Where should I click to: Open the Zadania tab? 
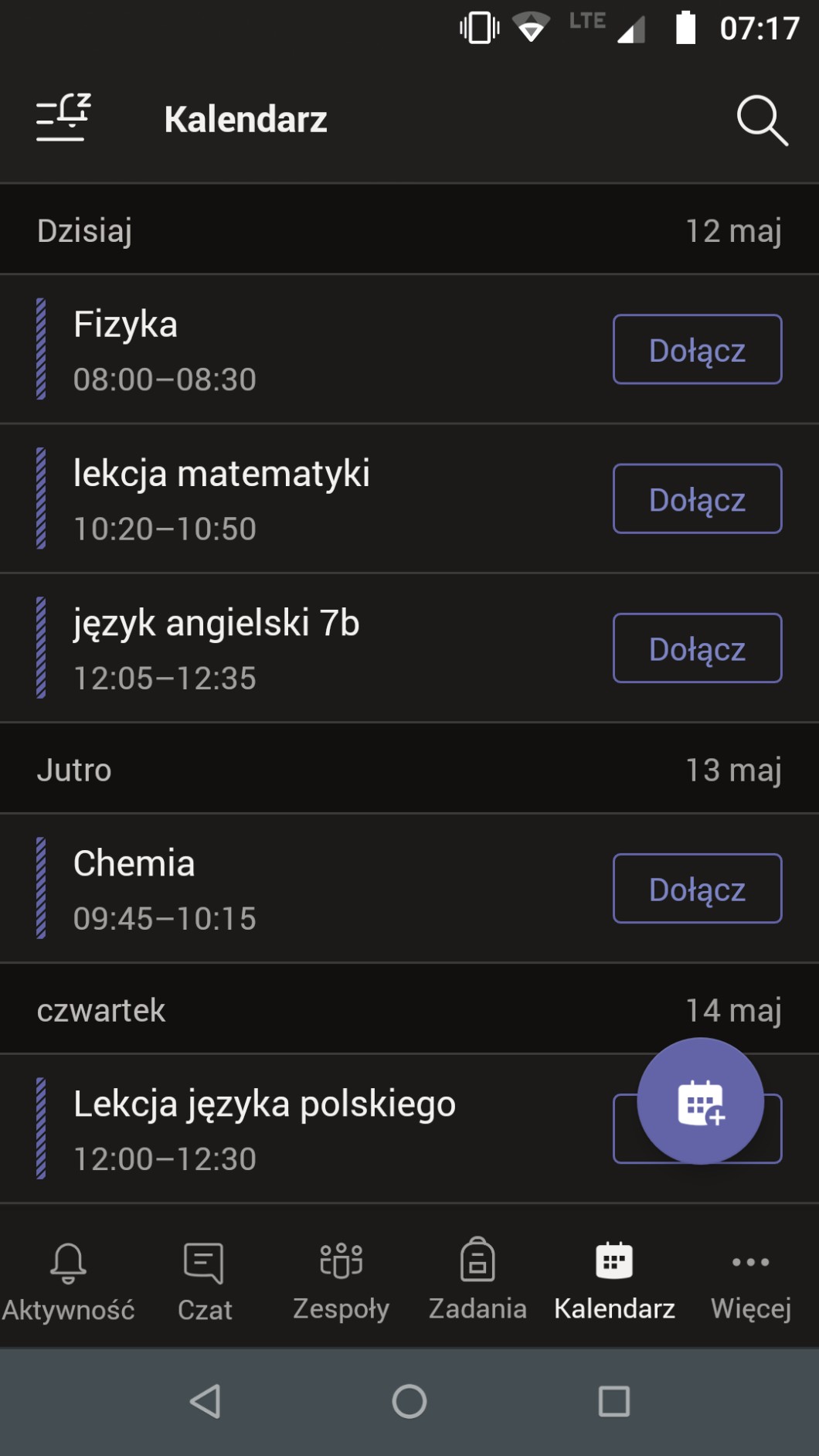click(x=477, y=1281)
